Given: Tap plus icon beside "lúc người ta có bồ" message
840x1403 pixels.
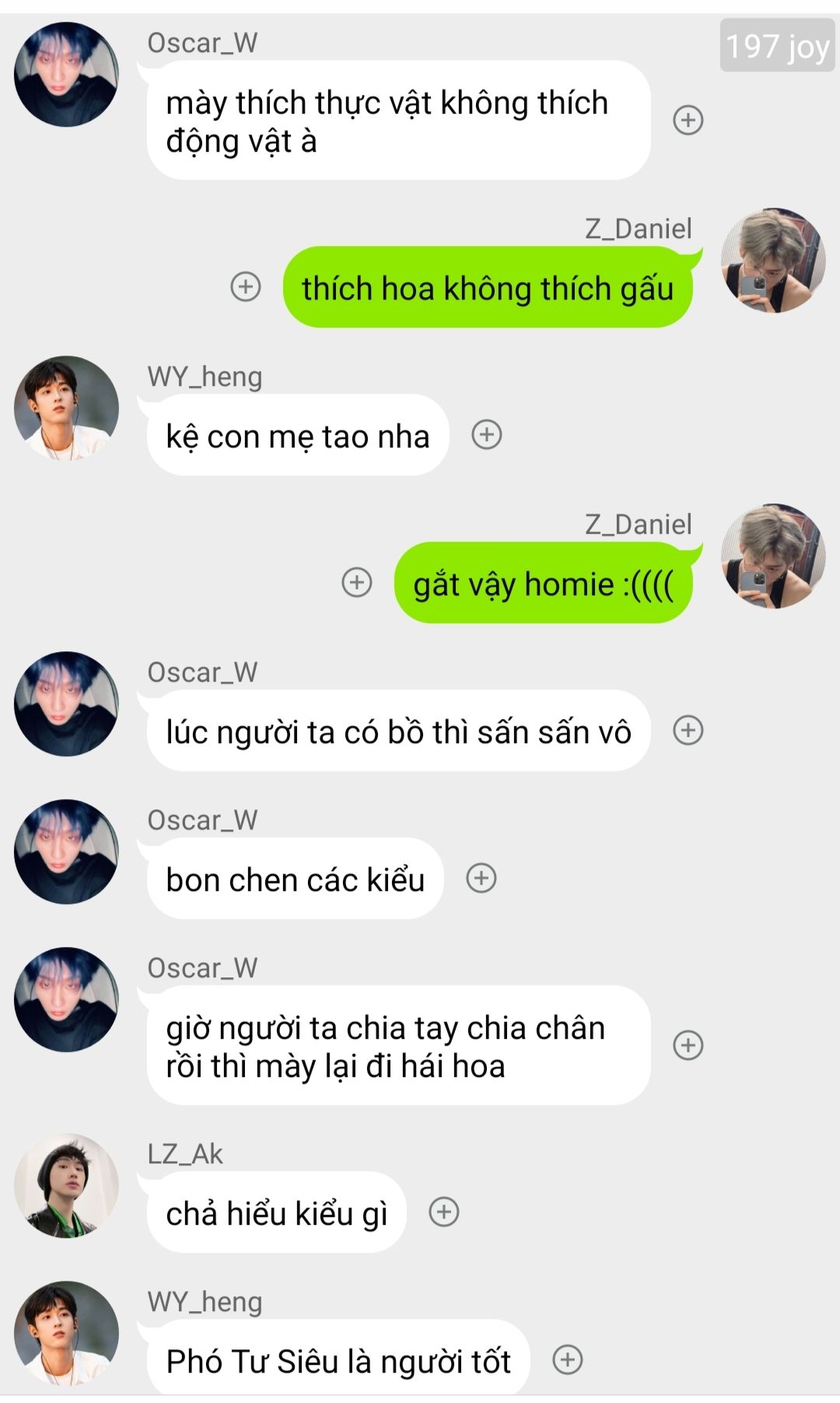Looking at the screenshot, I should (x=688, y=730).
